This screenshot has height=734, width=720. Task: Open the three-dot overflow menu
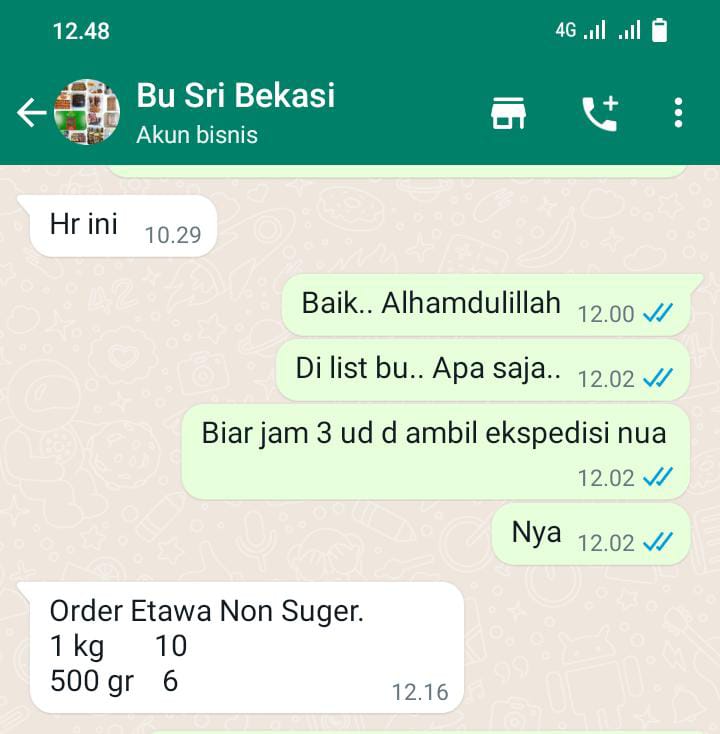pos(678,113)
